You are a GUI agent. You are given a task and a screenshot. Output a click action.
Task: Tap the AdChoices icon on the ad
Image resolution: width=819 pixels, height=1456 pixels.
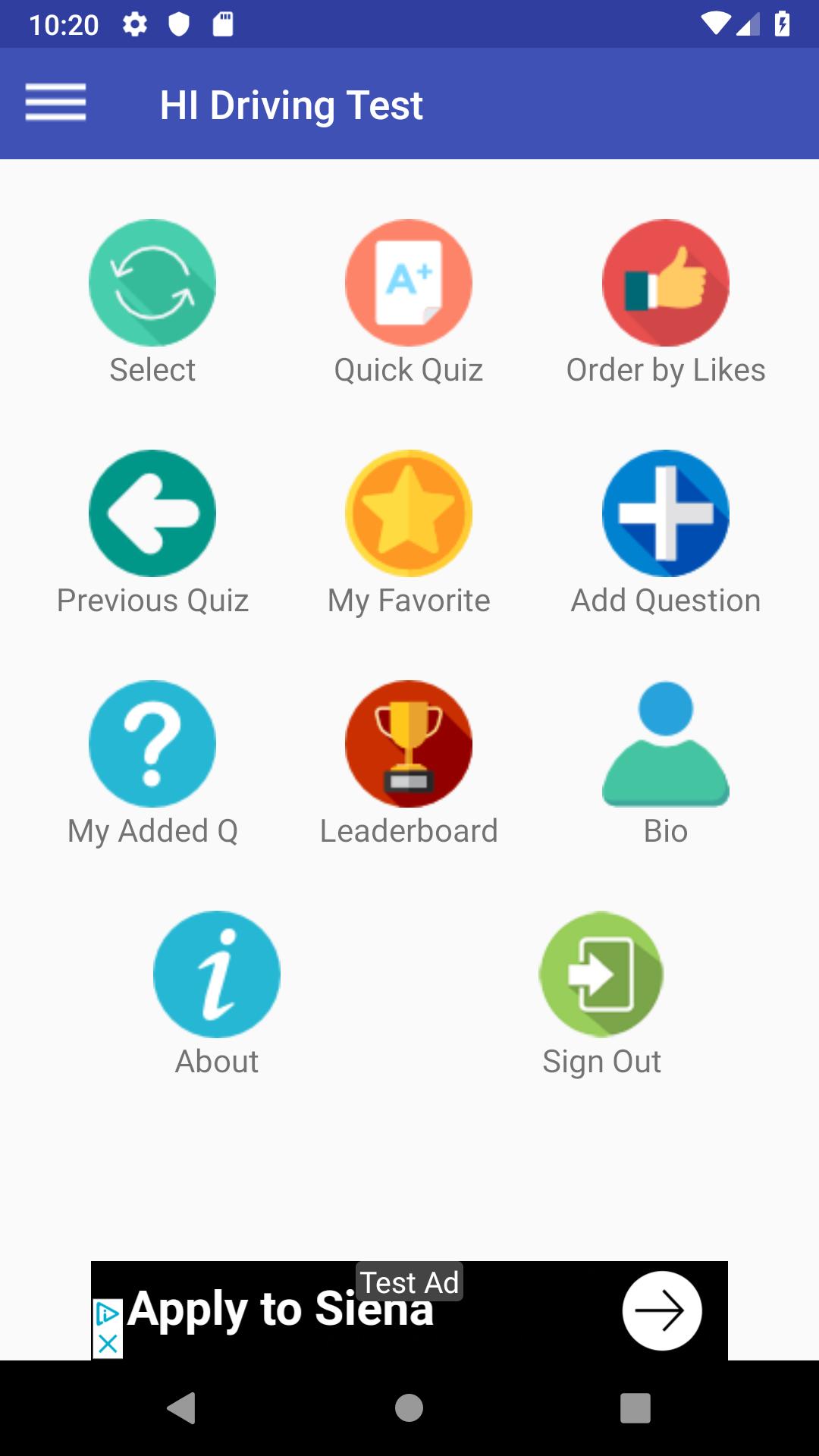click(x=108, y=1314)
